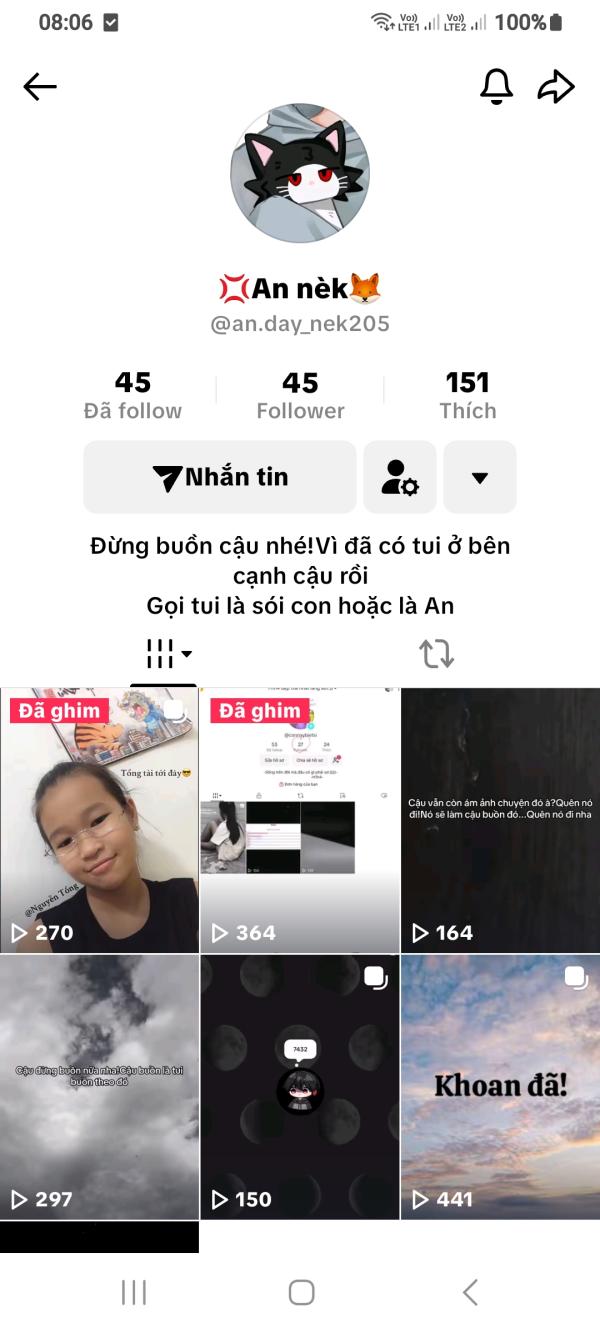View the Đã follow list
The image size is (600, 1333).
tap(133, 396)
